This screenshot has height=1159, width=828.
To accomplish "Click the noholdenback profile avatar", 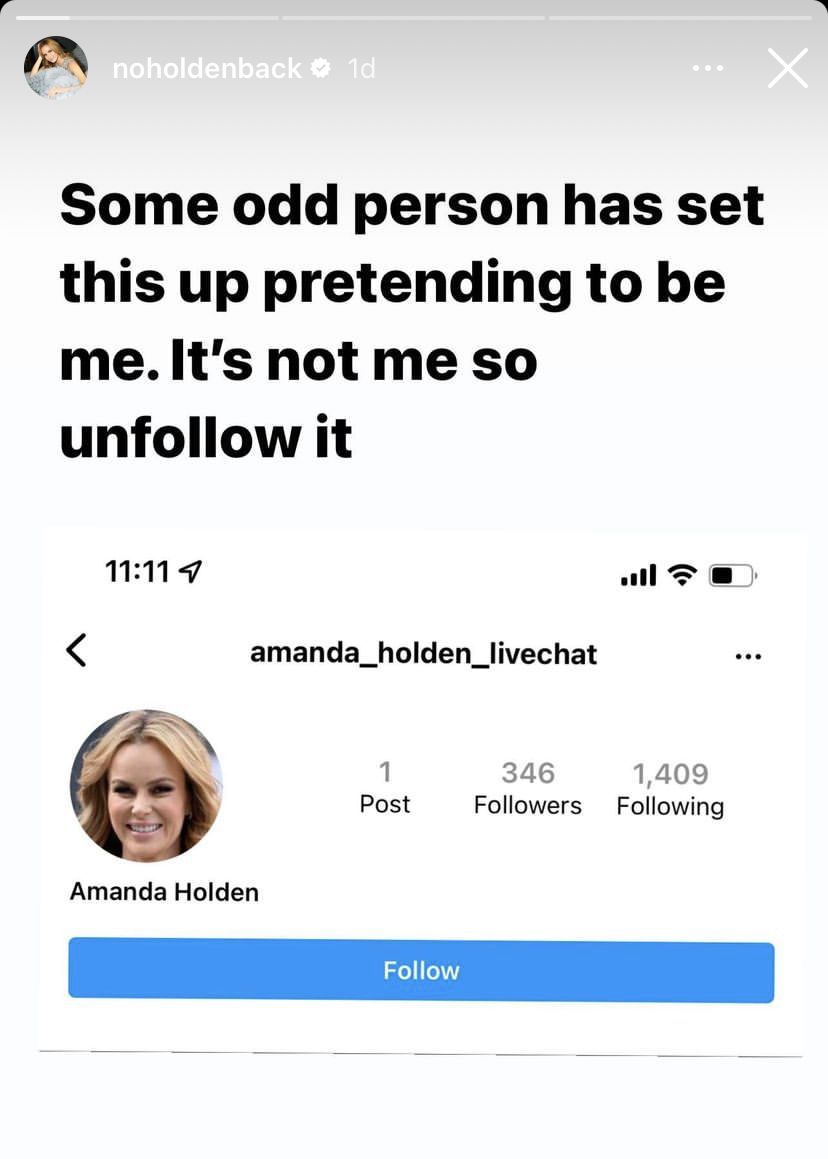I will click(55, 68).
